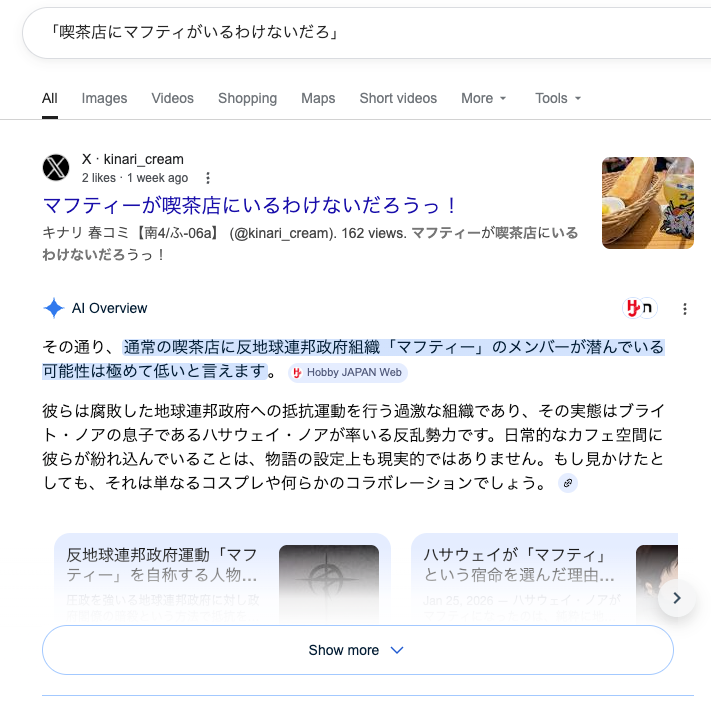Switch to the Short videos tab

point(398,98)
